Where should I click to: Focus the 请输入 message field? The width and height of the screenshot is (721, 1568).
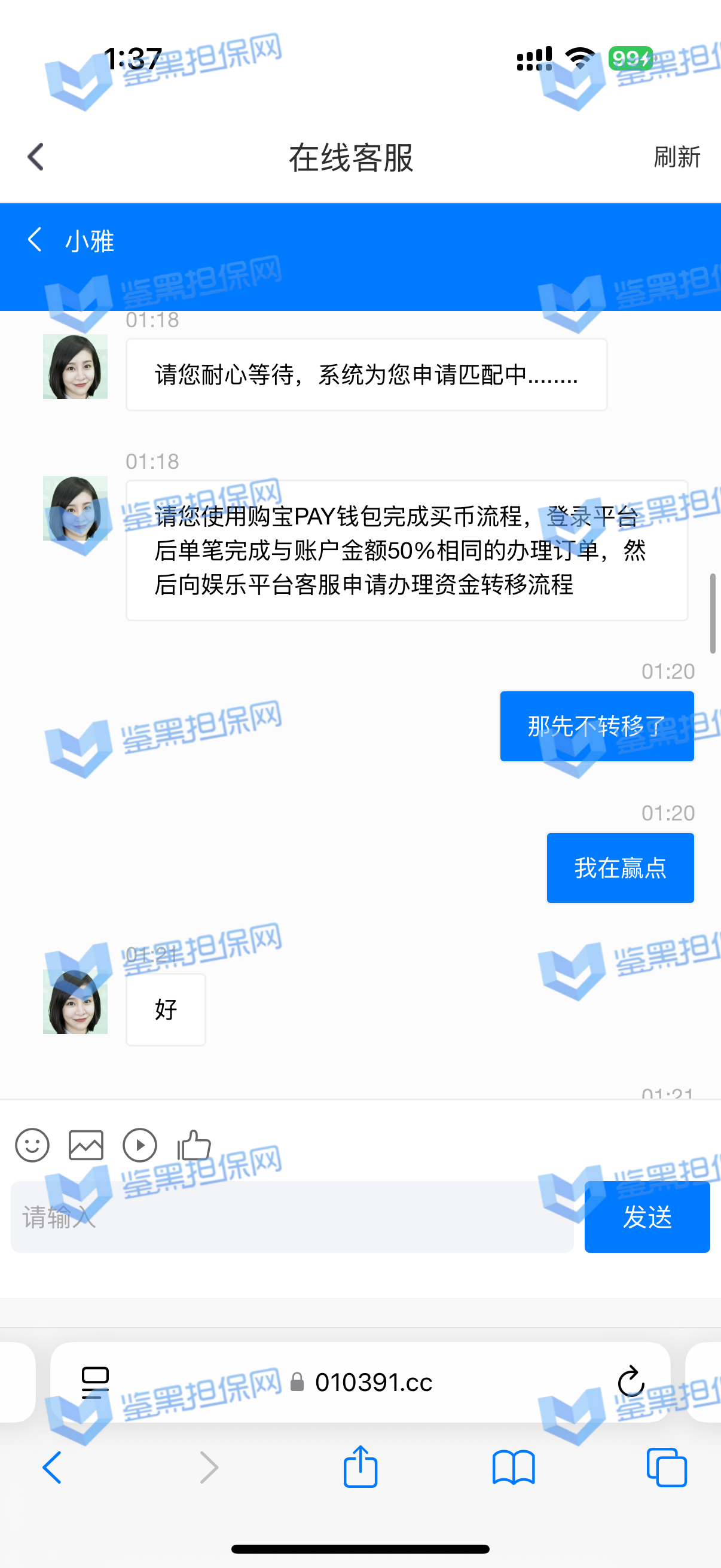(292, 1218)
